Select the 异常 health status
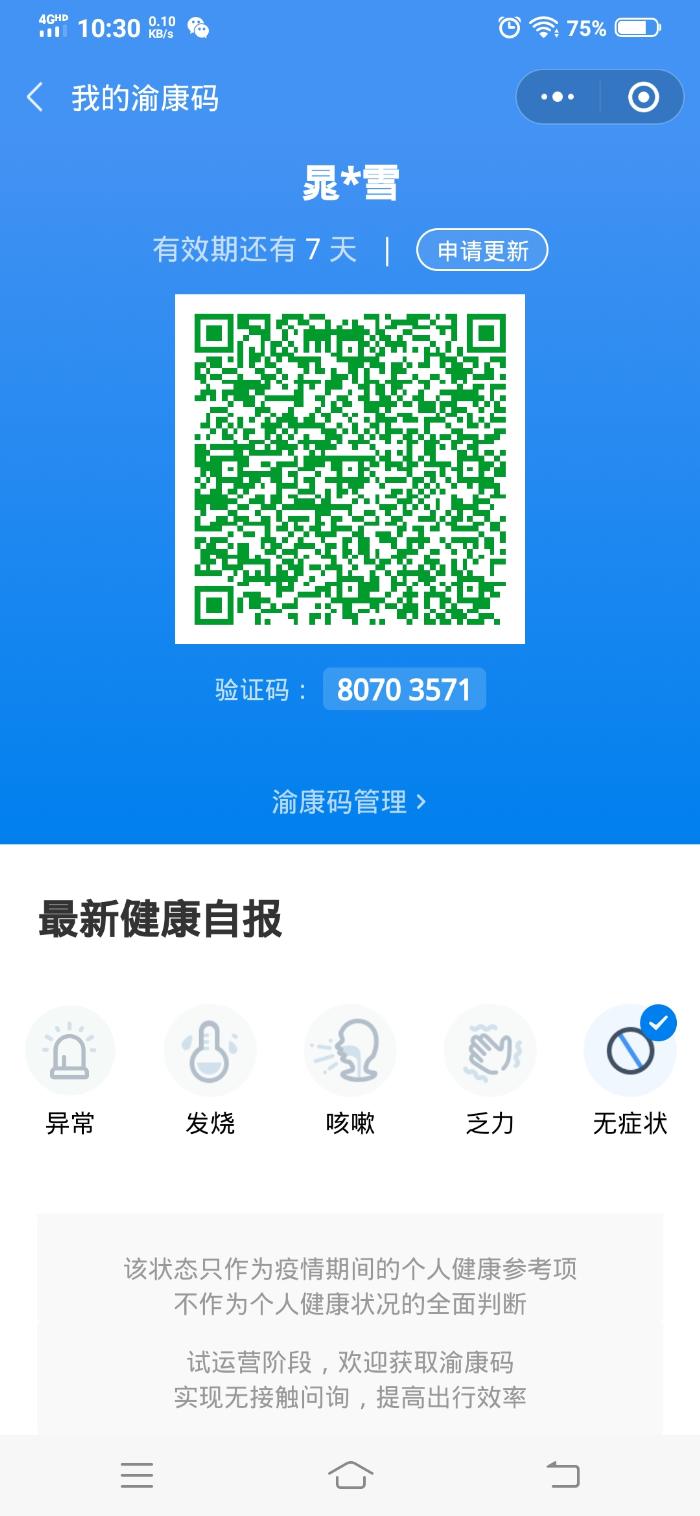 point(70,1051)
